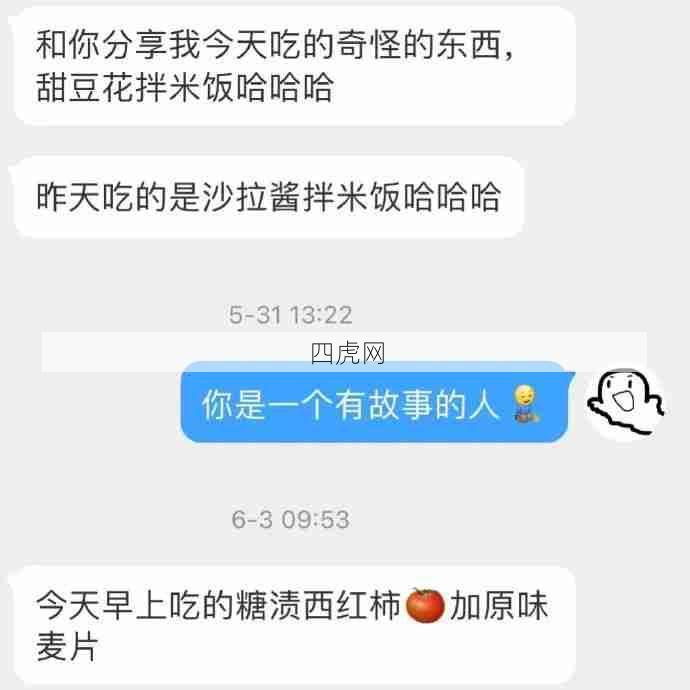Open the ghost avatar's profile
This screenshot has height=690, width=690.
(x=624, y=403)
